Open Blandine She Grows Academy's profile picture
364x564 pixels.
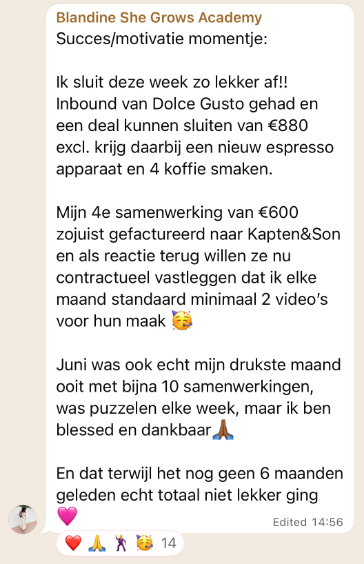click(x=23, y=519)
